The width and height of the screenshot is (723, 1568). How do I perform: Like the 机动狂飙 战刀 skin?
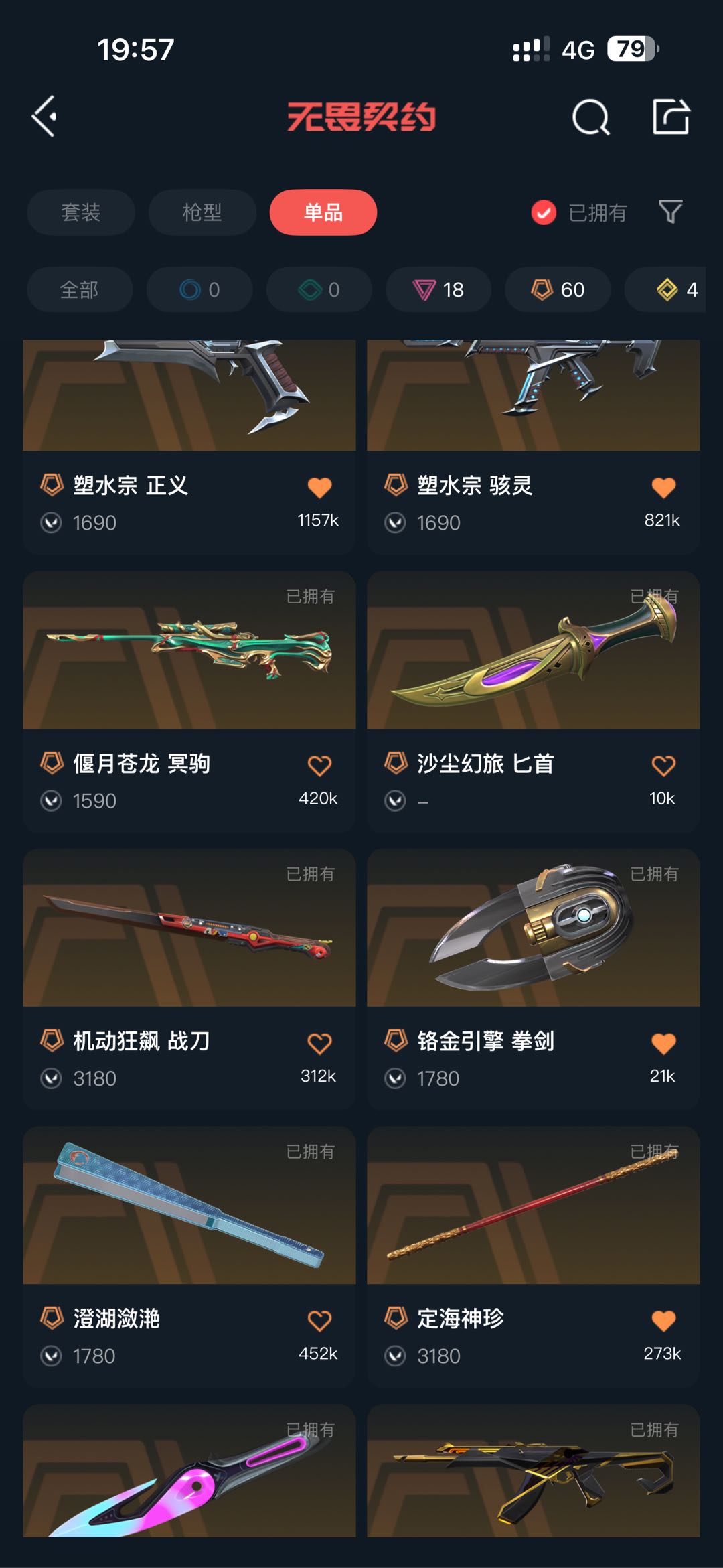coord(319,1042)
